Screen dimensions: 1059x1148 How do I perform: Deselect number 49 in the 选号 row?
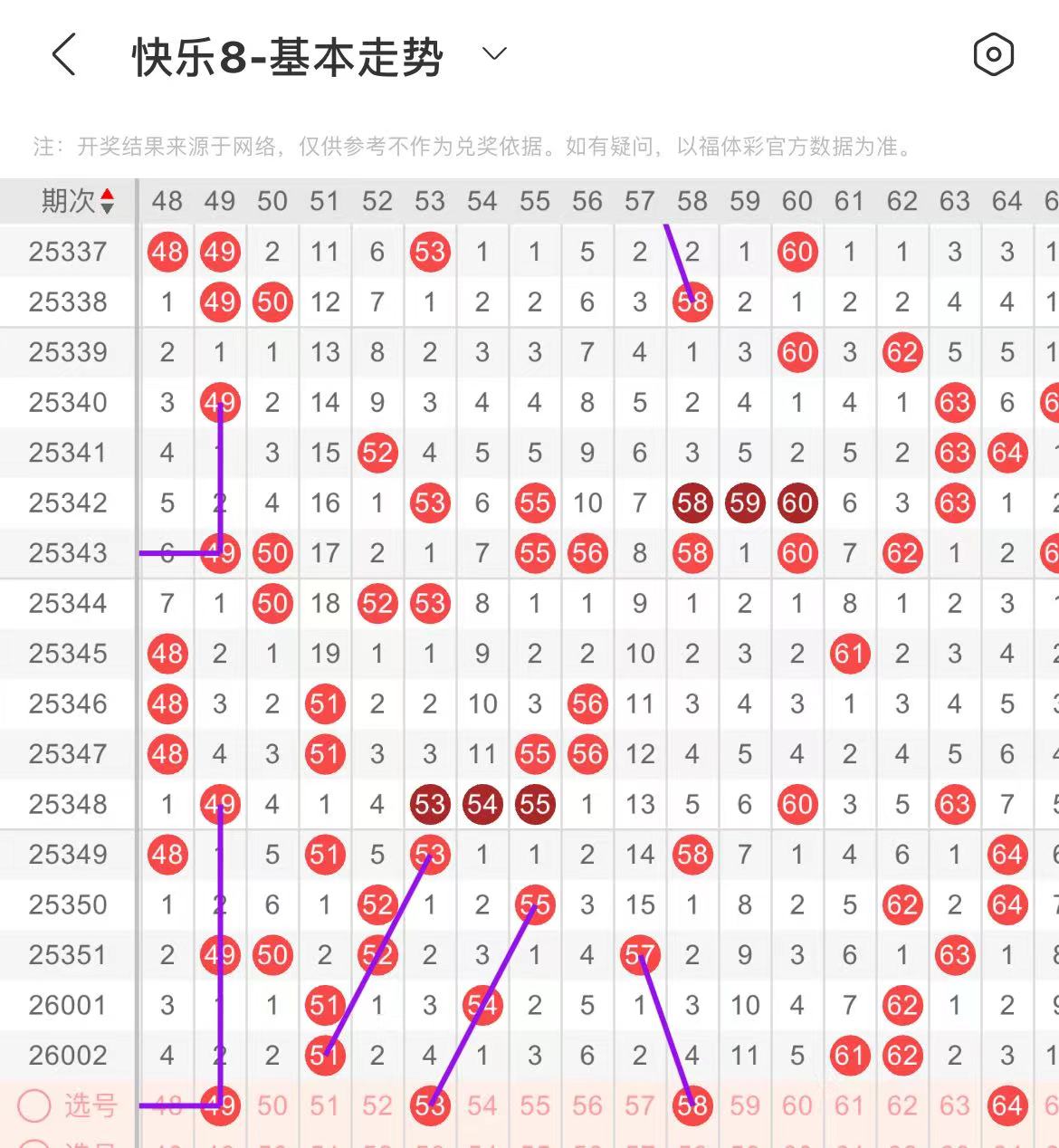click(220, 1105)
